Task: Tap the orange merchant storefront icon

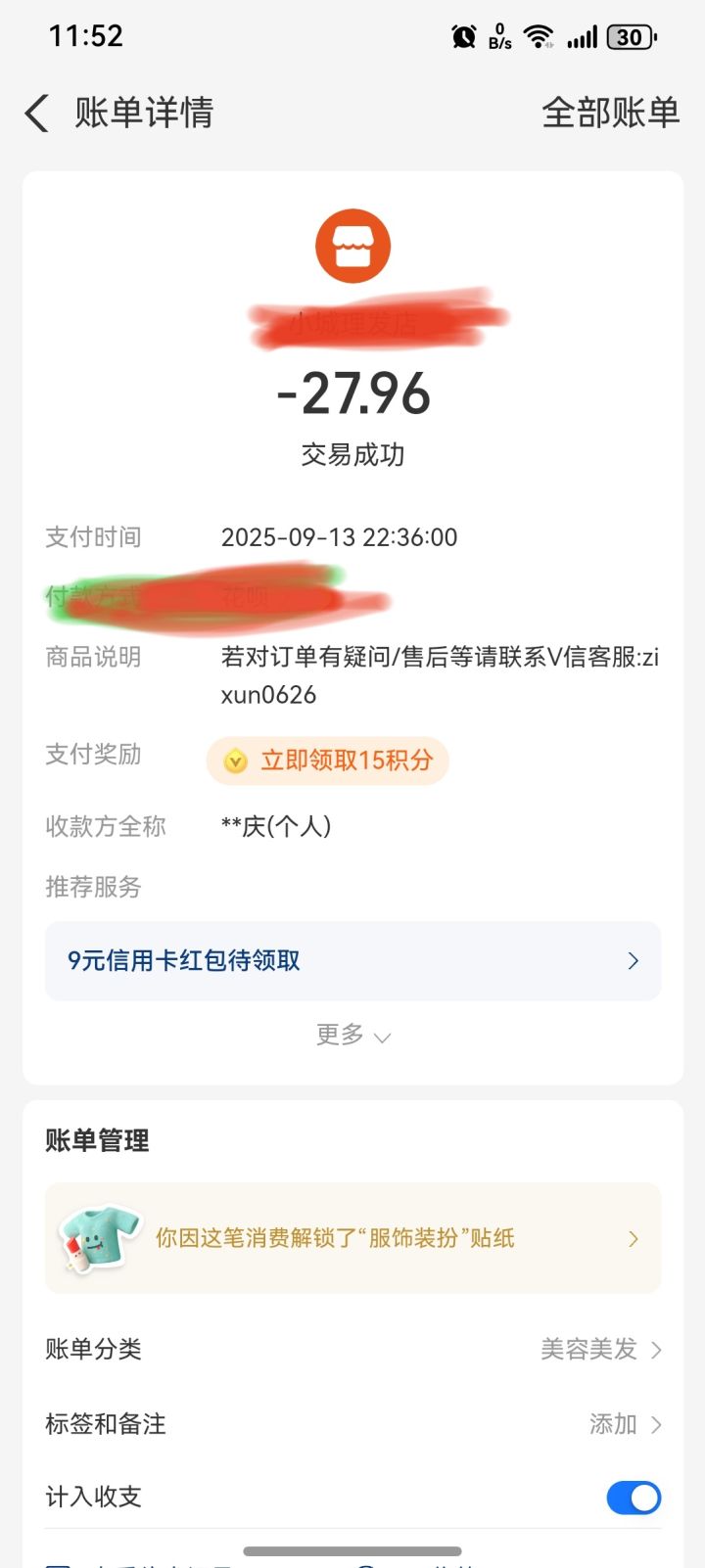Action: (353, 246)
